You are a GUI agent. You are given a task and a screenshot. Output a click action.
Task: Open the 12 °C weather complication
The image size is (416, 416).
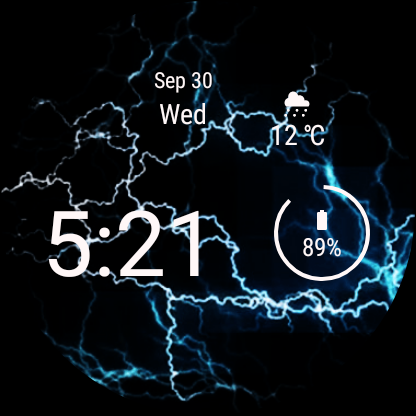[x=298, y=119]
